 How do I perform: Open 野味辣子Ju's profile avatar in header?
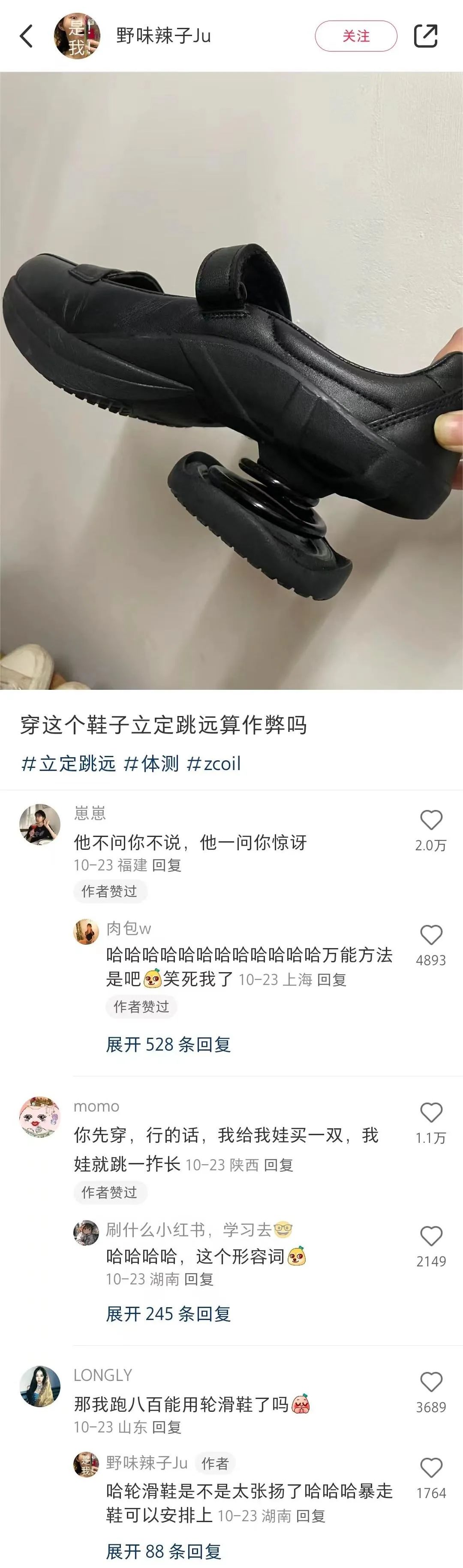(77, 36)
